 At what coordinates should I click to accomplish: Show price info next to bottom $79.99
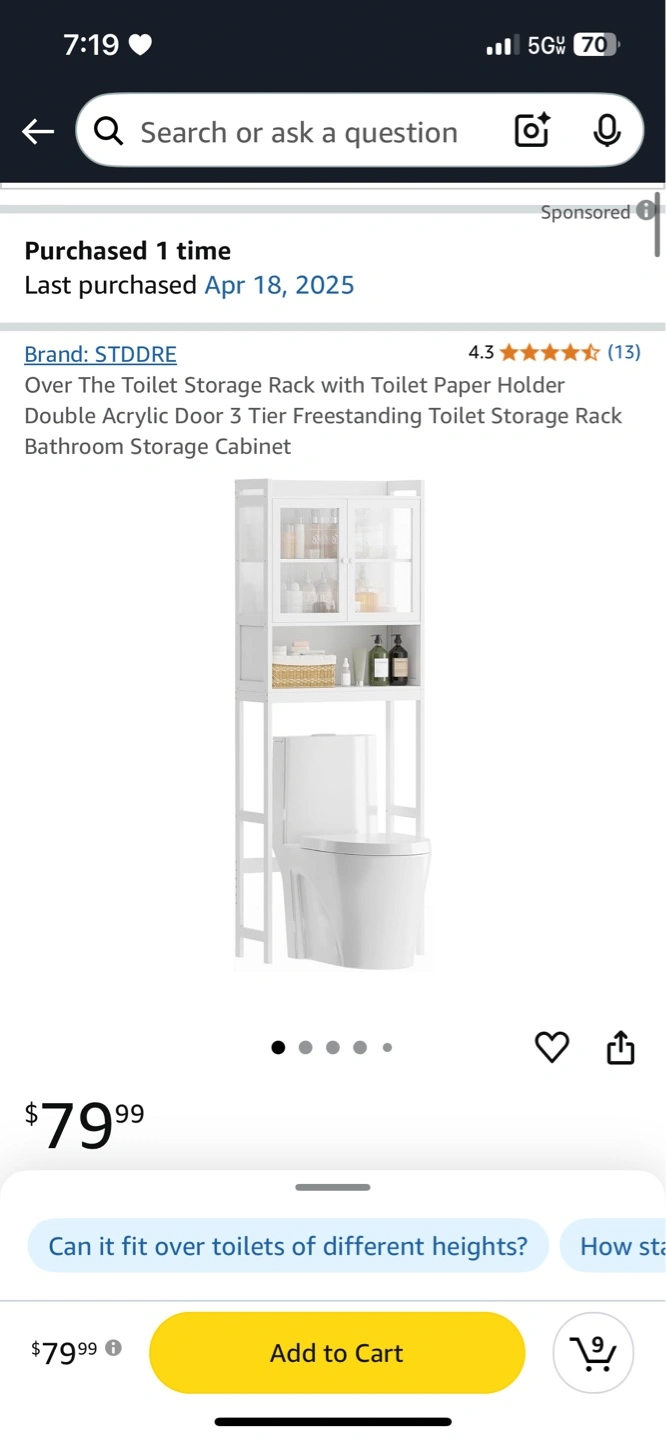click(114, 1348)
